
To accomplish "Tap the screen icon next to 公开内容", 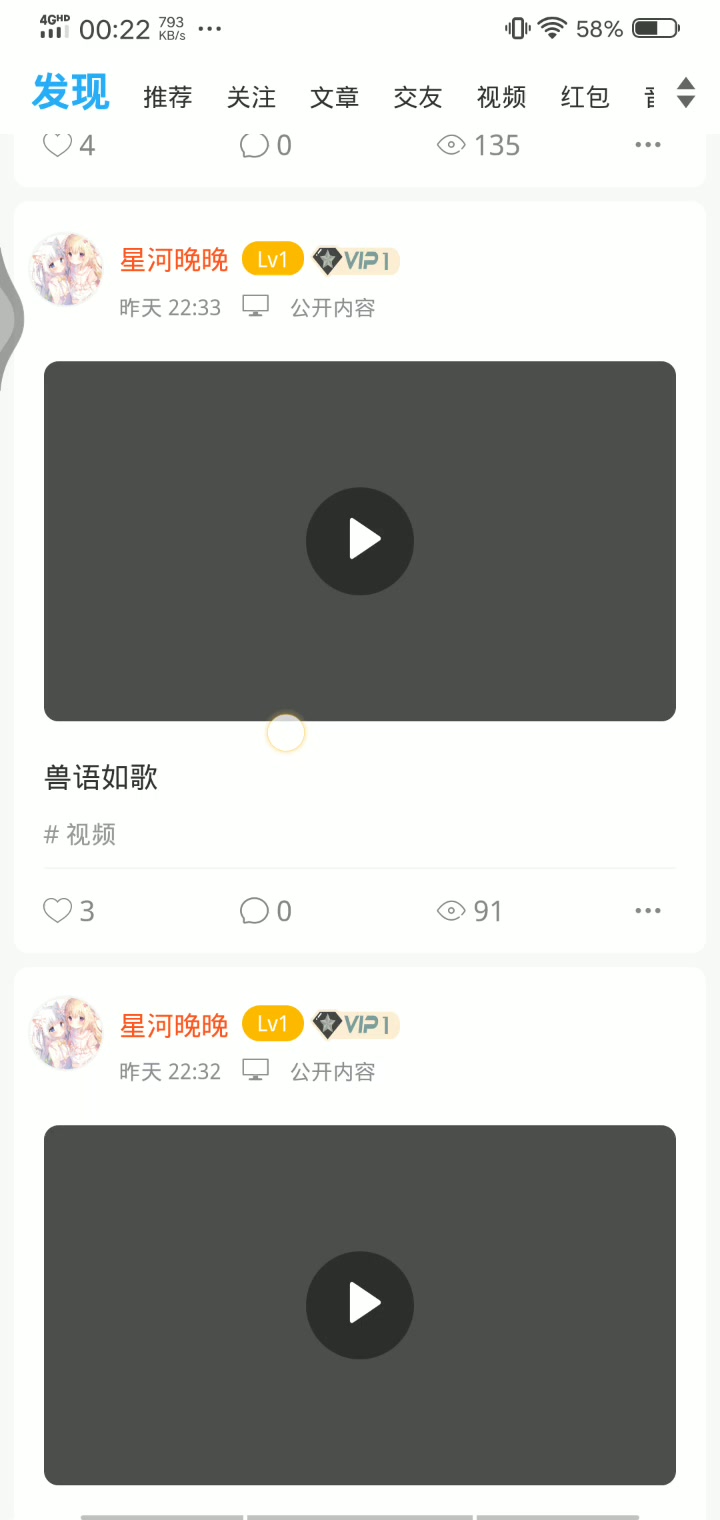I will pos(256,306).
